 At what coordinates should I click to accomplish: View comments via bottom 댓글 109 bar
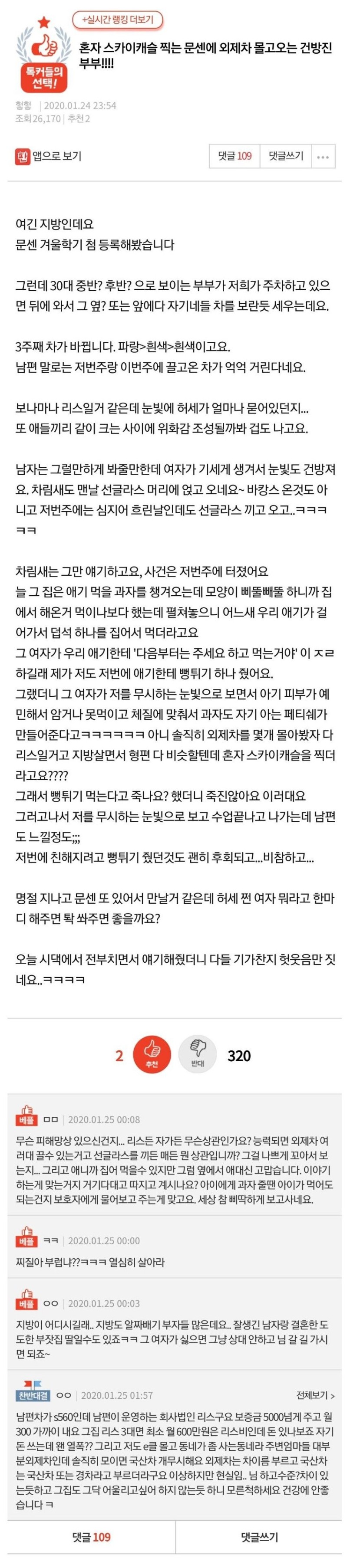(x=91, y=1537)
